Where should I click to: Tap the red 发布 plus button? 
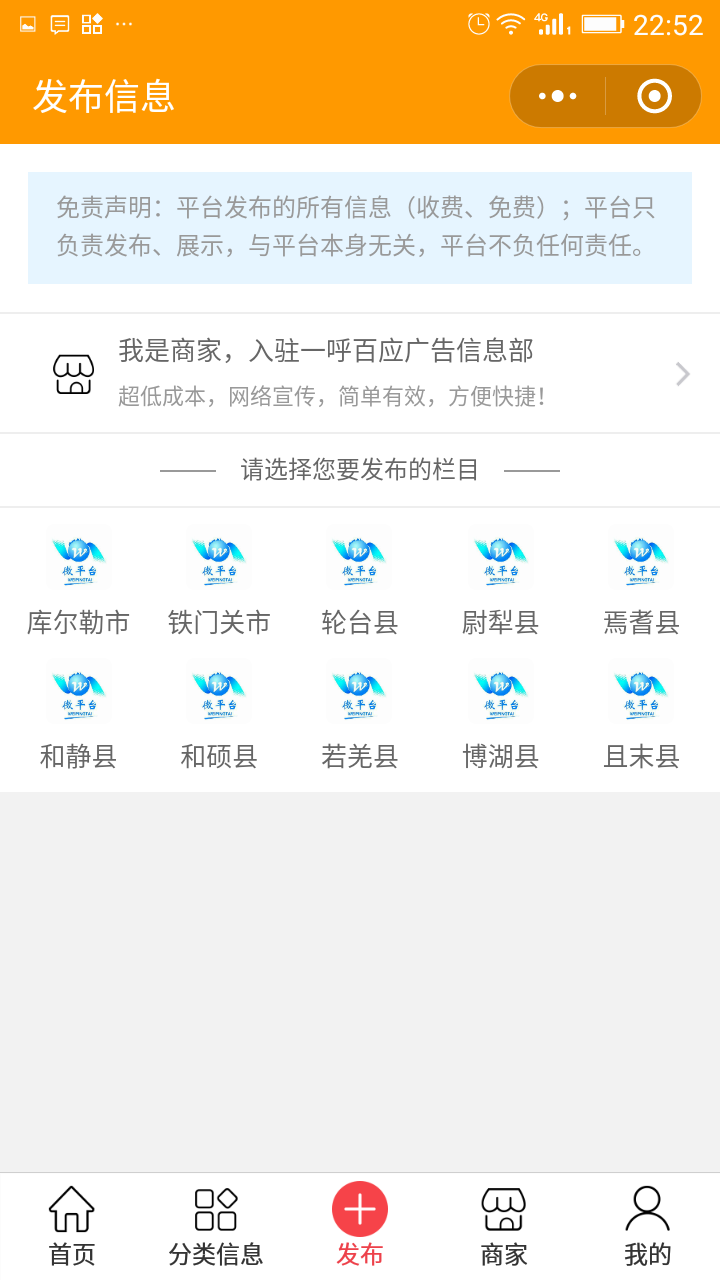(360, 1209)
